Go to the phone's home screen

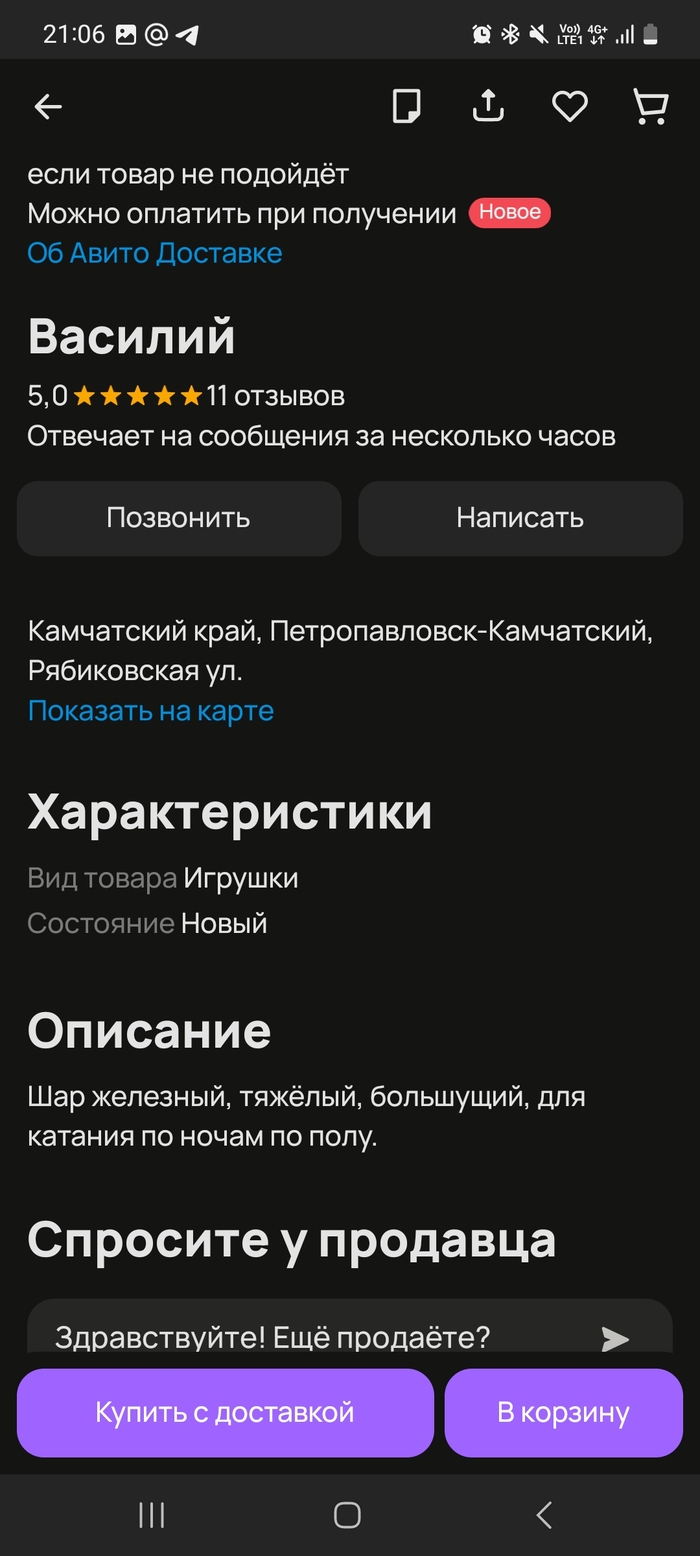coord(347,1515)
